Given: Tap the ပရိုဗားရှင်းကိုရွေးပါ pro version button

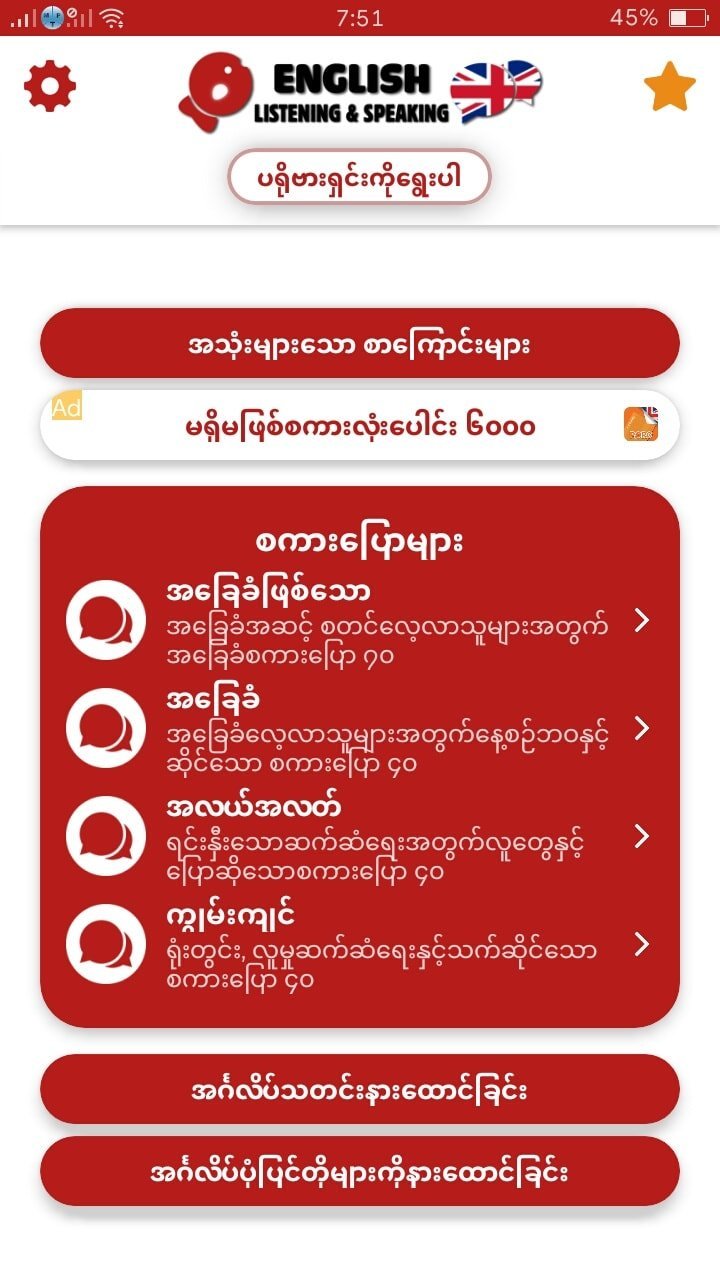Looking at the screenshot, I should point(359,178).
